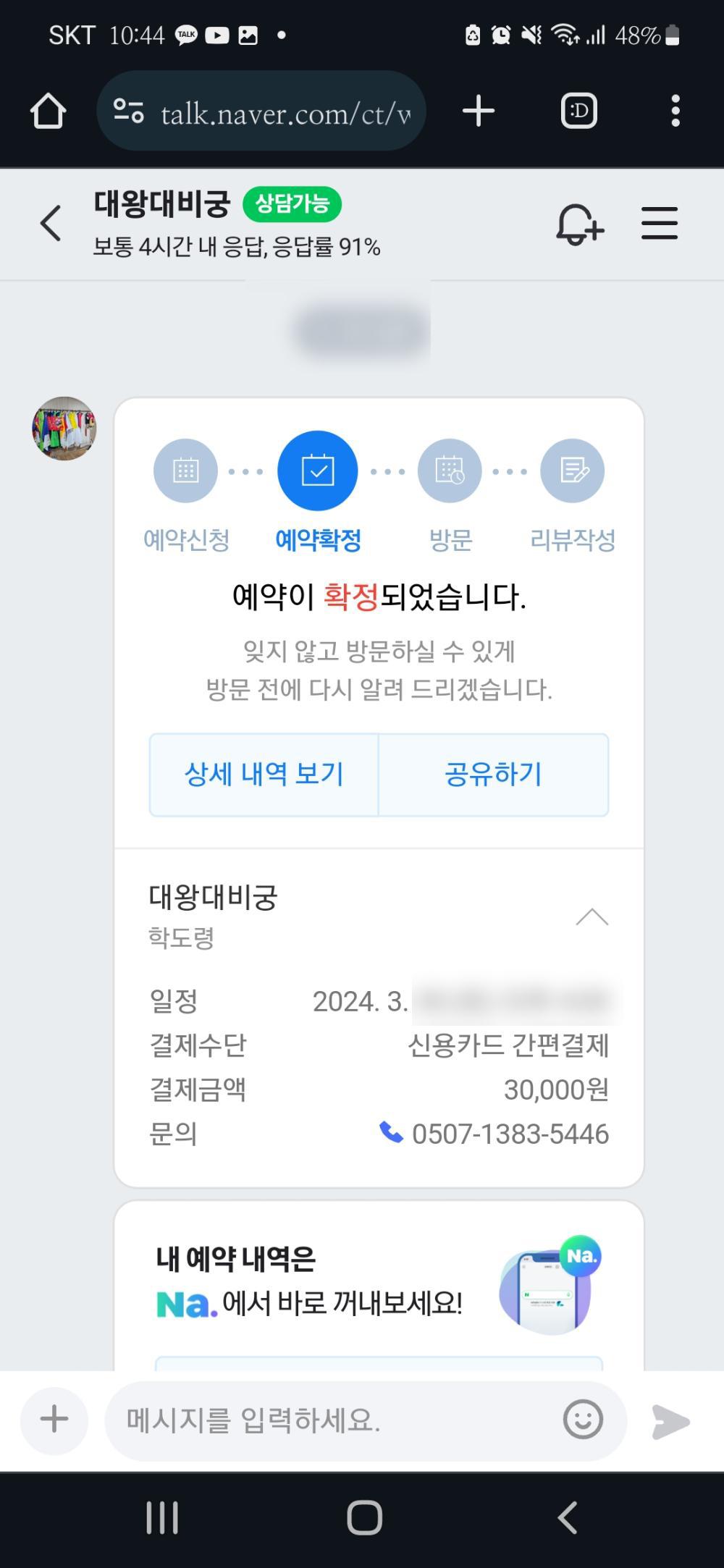Image resolution: width=724 pixels, height=1568 pixels.
Task: Tap 상세 내역 보기 button
Action: point(264,775)
